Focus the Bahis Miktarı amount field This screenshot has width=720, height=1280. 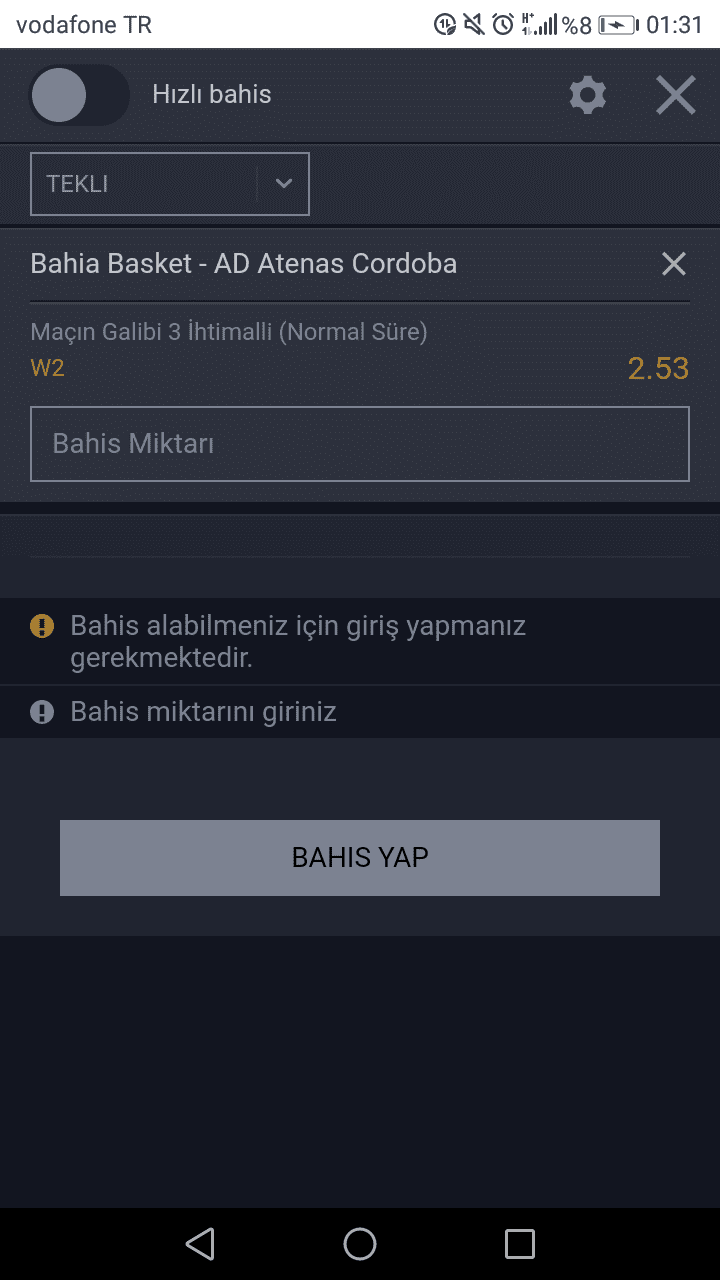[x=360, y=444]
